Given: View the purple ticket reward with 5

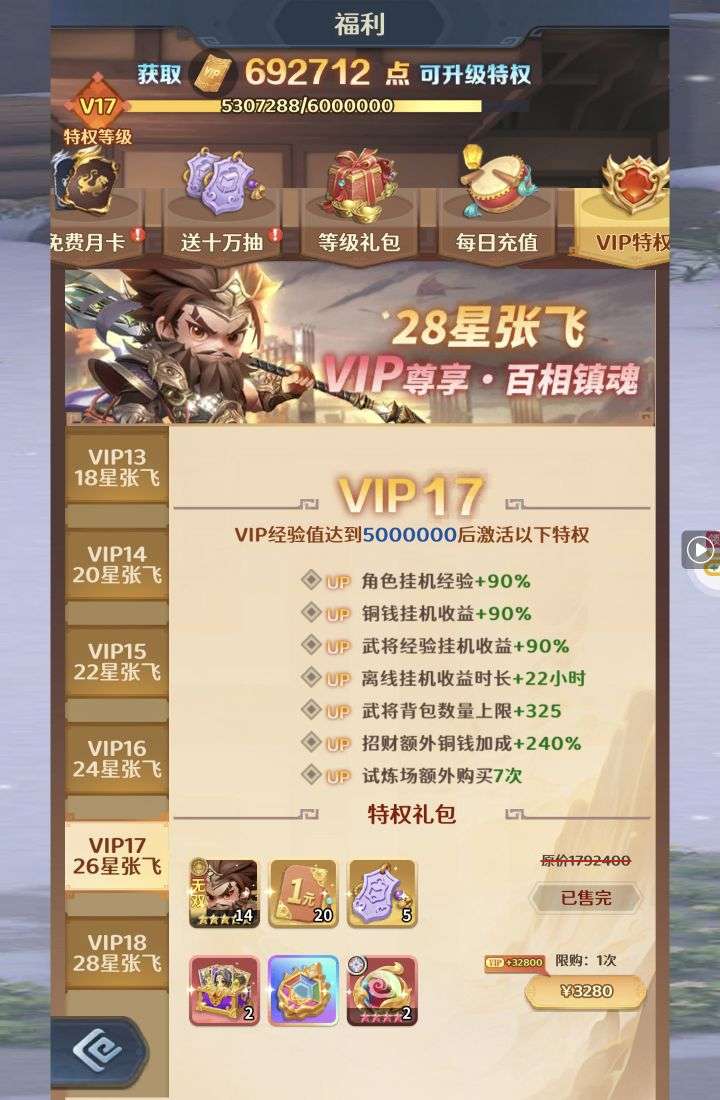Looking at the screenshot, I should [x=382, y=893].
